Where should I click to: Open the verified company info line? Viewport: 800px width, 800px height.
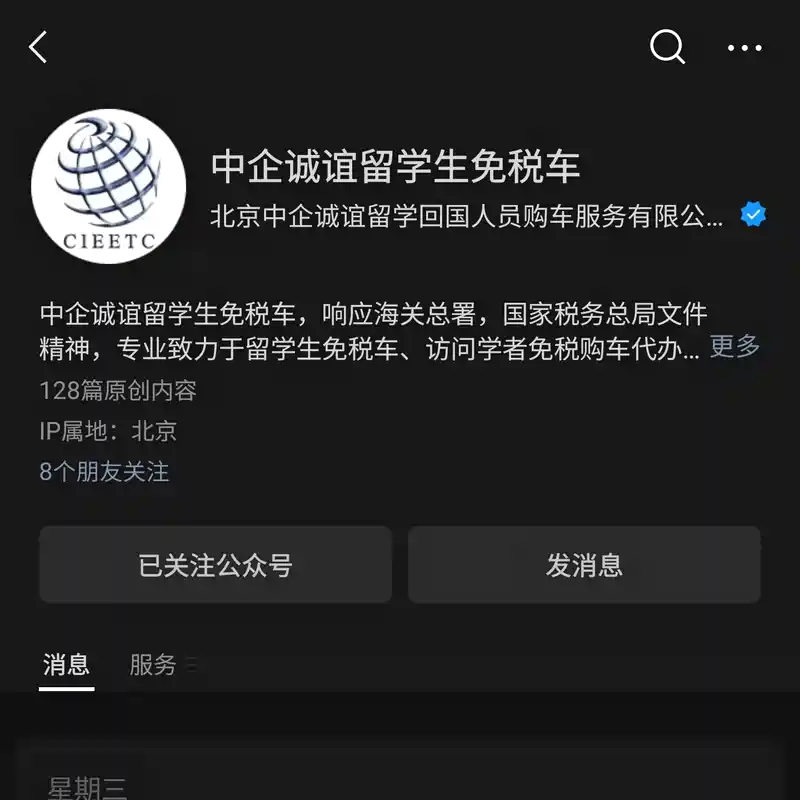click(x=467, y=216)
